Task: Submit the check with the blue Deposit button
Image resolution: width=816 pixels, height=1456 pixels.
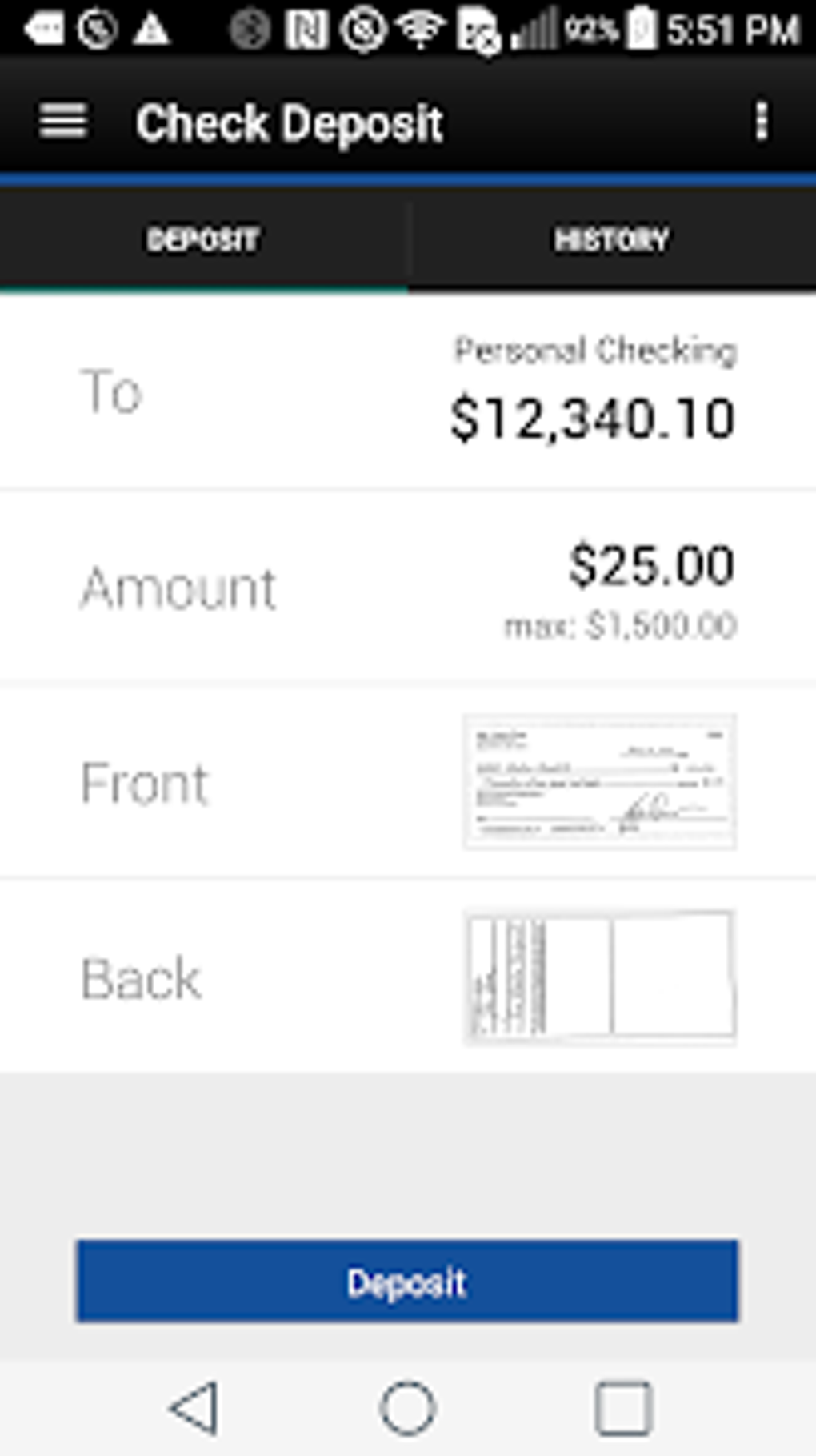Action: pyautogui.click(x=407, y=1281)
